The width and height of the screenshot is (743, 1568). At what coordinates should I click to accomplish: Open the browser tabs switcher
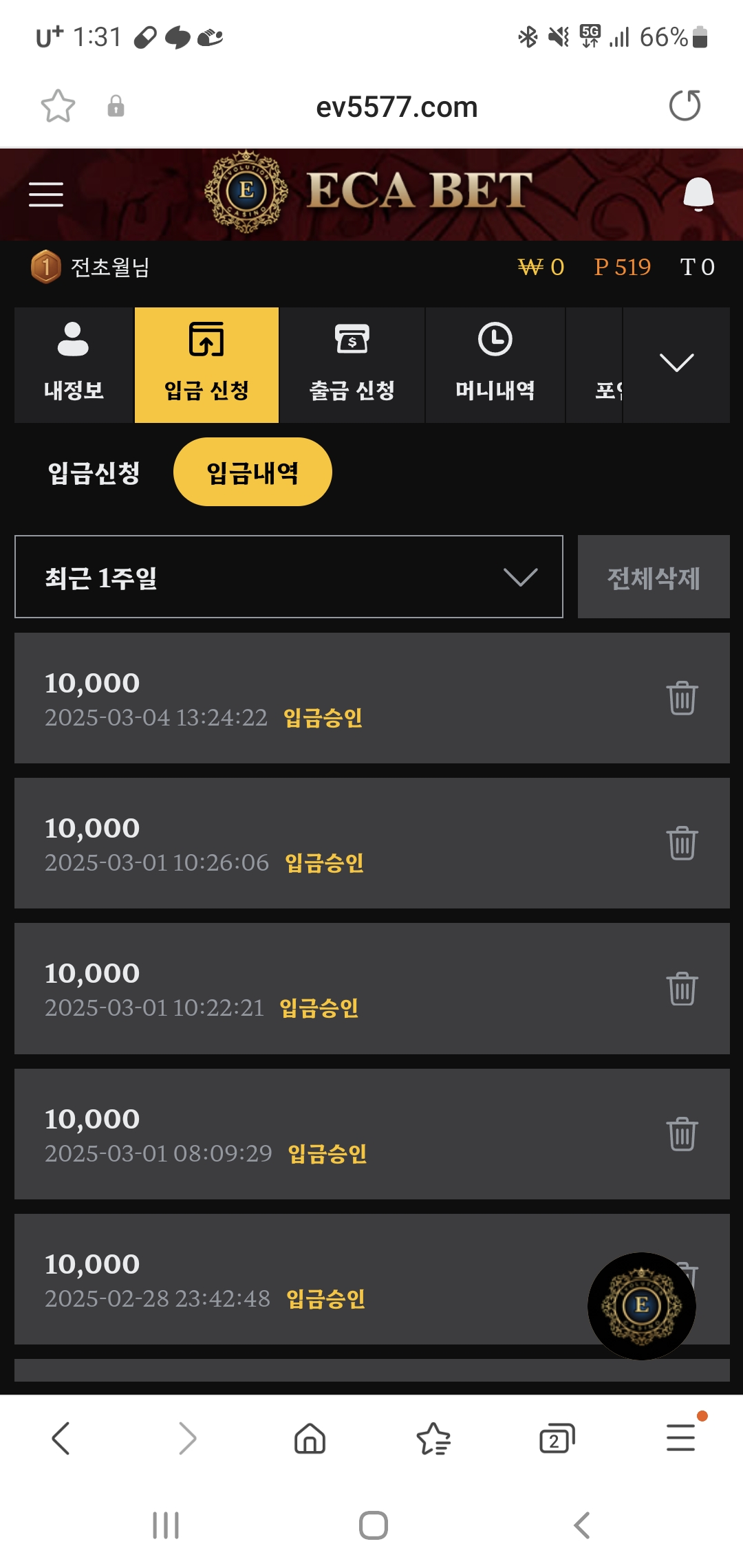(x=557, y=1439)
